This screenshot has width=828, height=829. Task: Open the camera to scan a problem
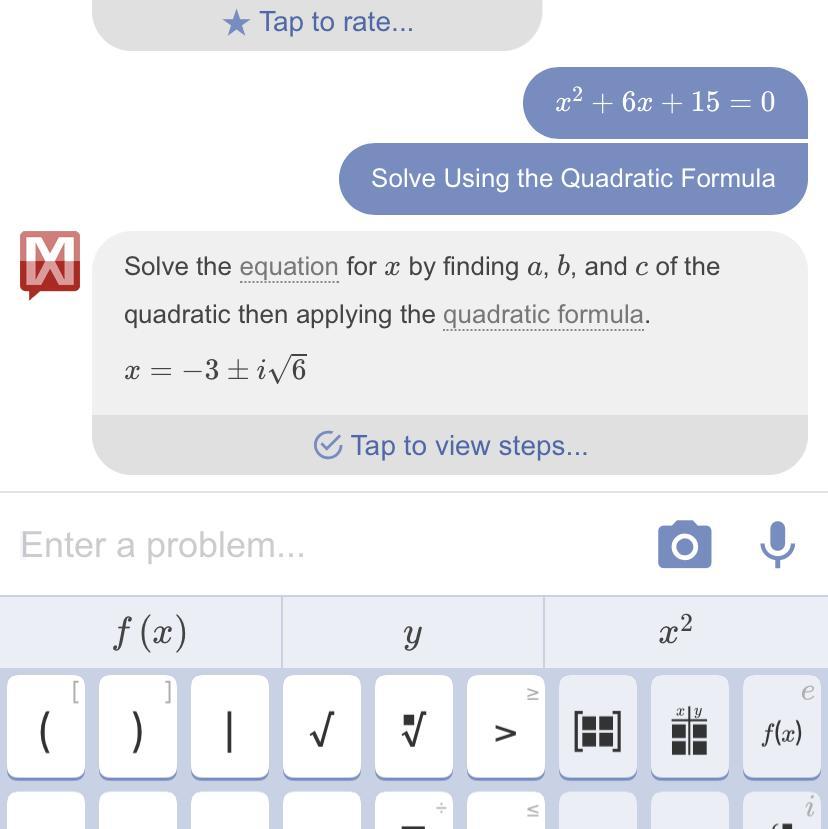pos(684,545)
